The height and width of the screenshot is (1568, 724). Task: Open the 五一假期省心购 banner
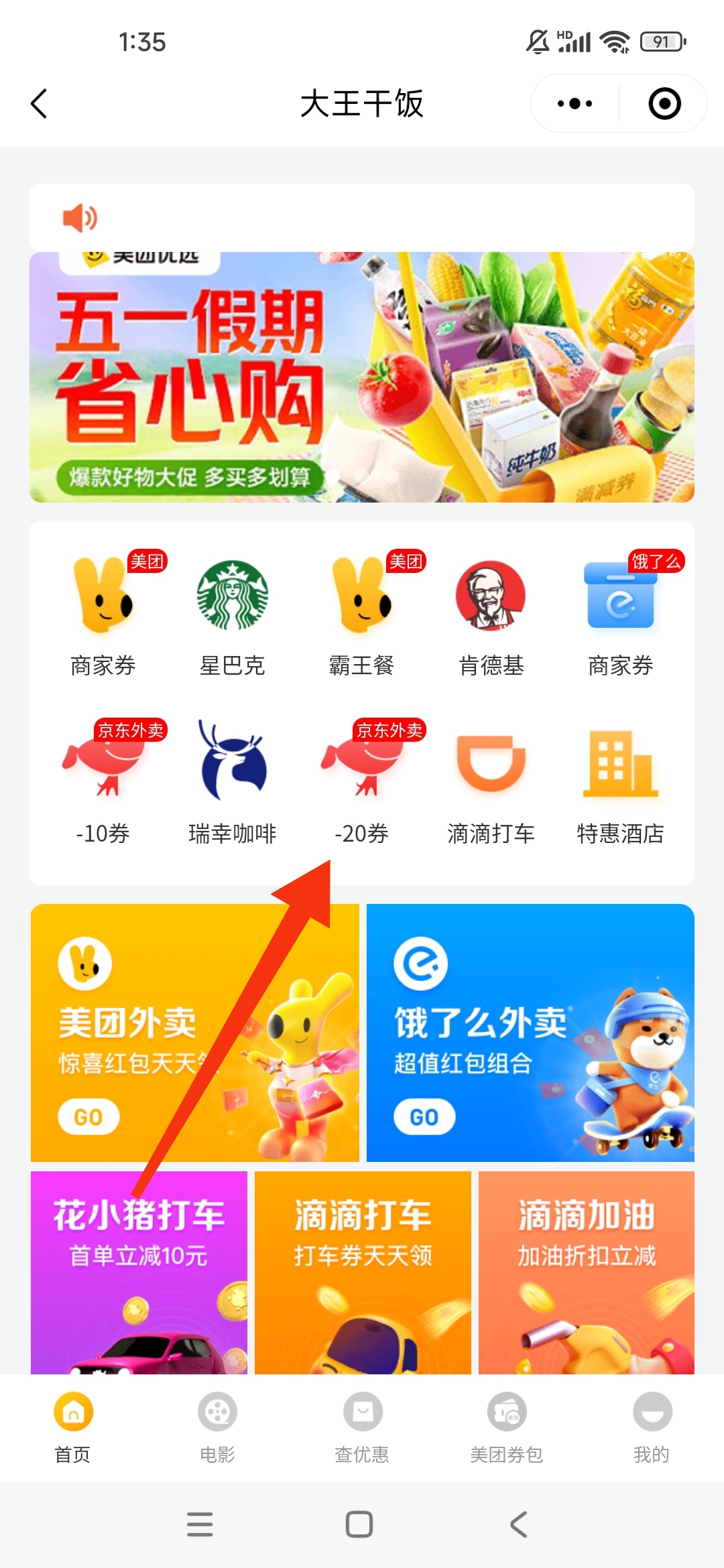coord(362,377)
